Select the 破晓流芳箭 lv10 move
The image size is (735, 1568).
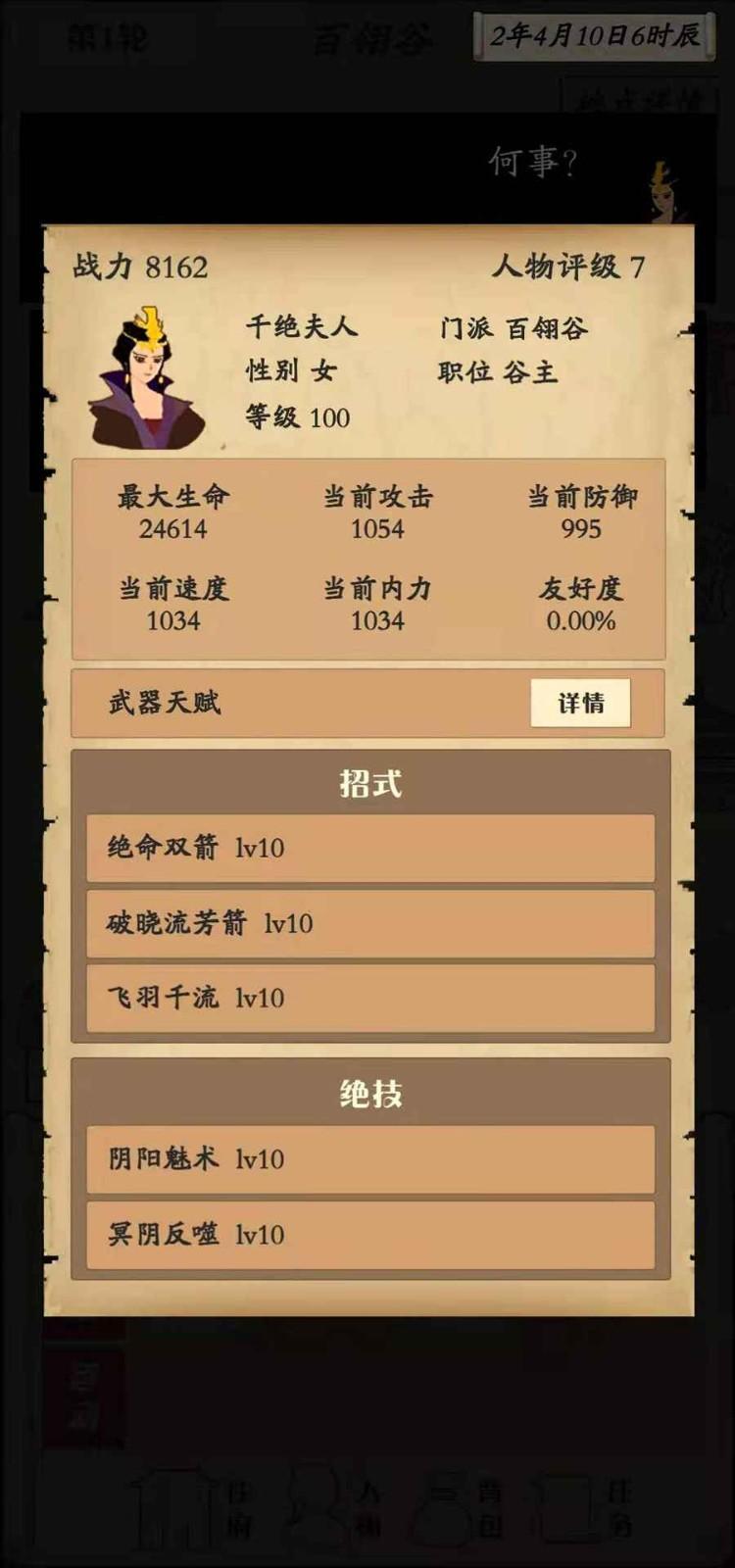370,923
